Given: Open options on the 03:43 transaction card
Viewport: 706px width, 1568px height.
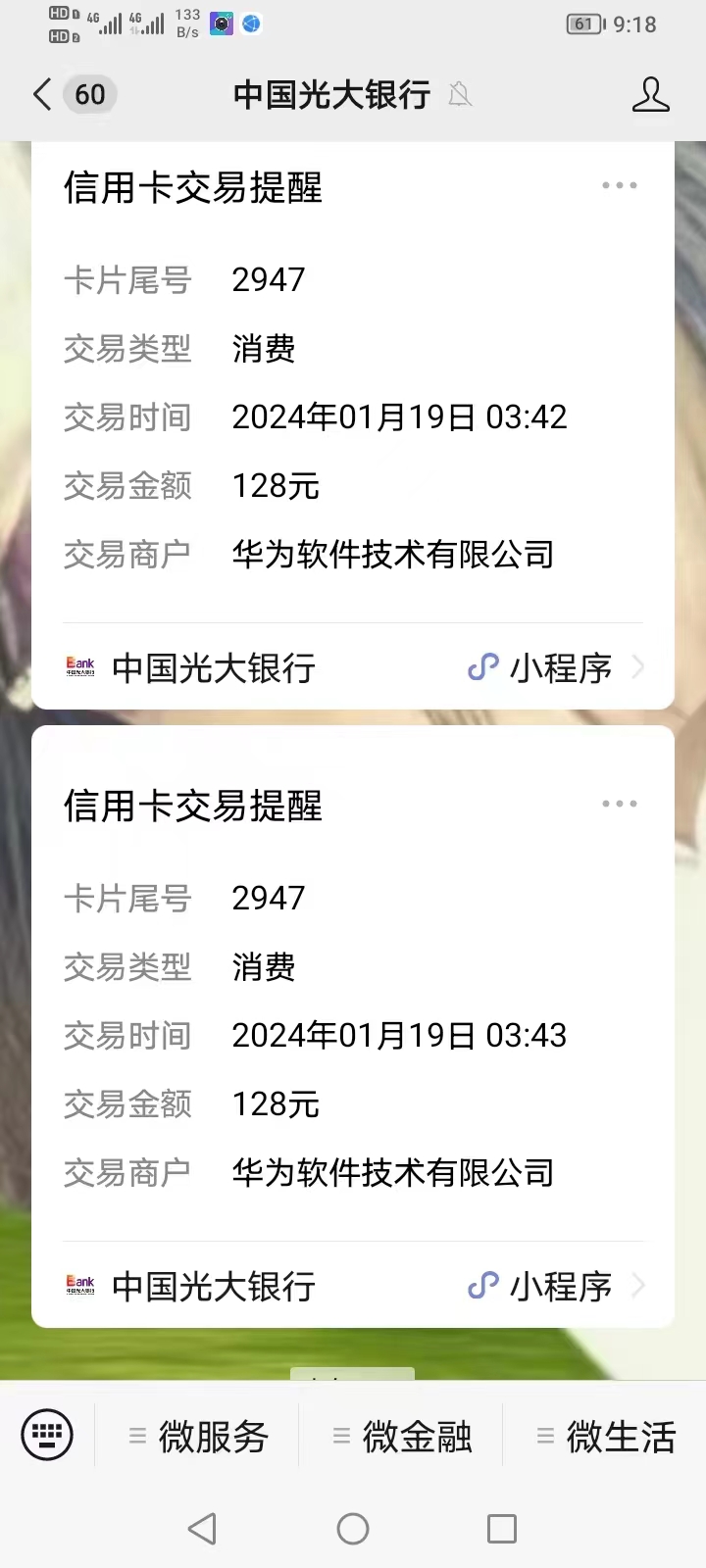Looking at the screenshot, I should pos(619,804).
